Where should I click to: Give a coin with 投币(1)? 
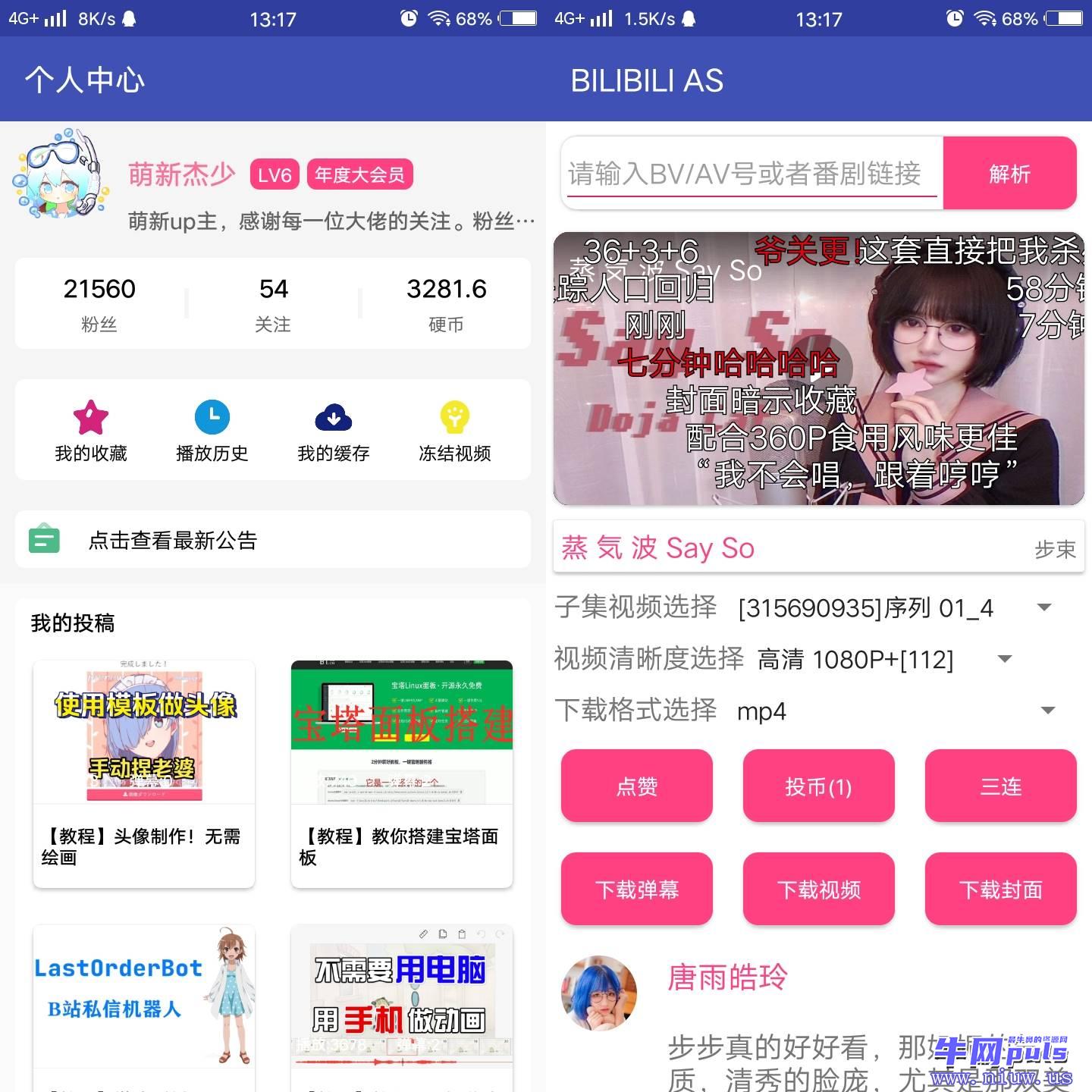pyautogui.click(x=819, y=786)
